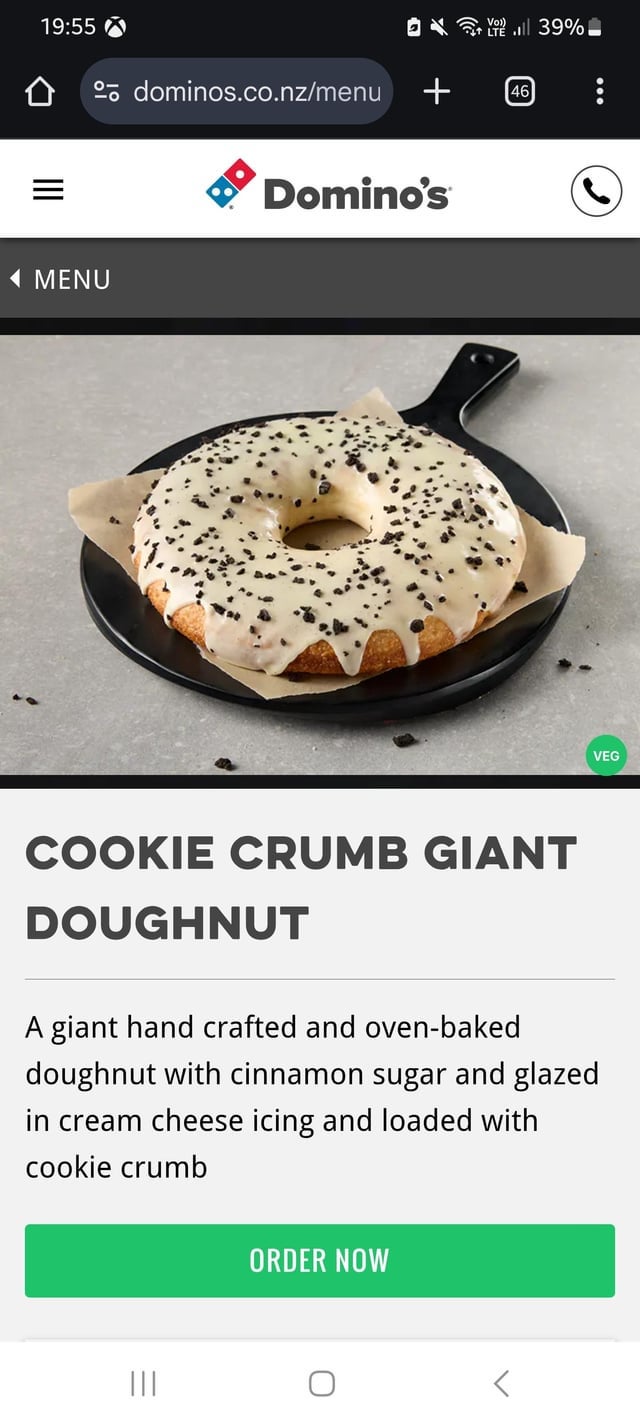Screen dimensions: 640x1422
Task: Go back to the MENU
Action: click(60, 279)
